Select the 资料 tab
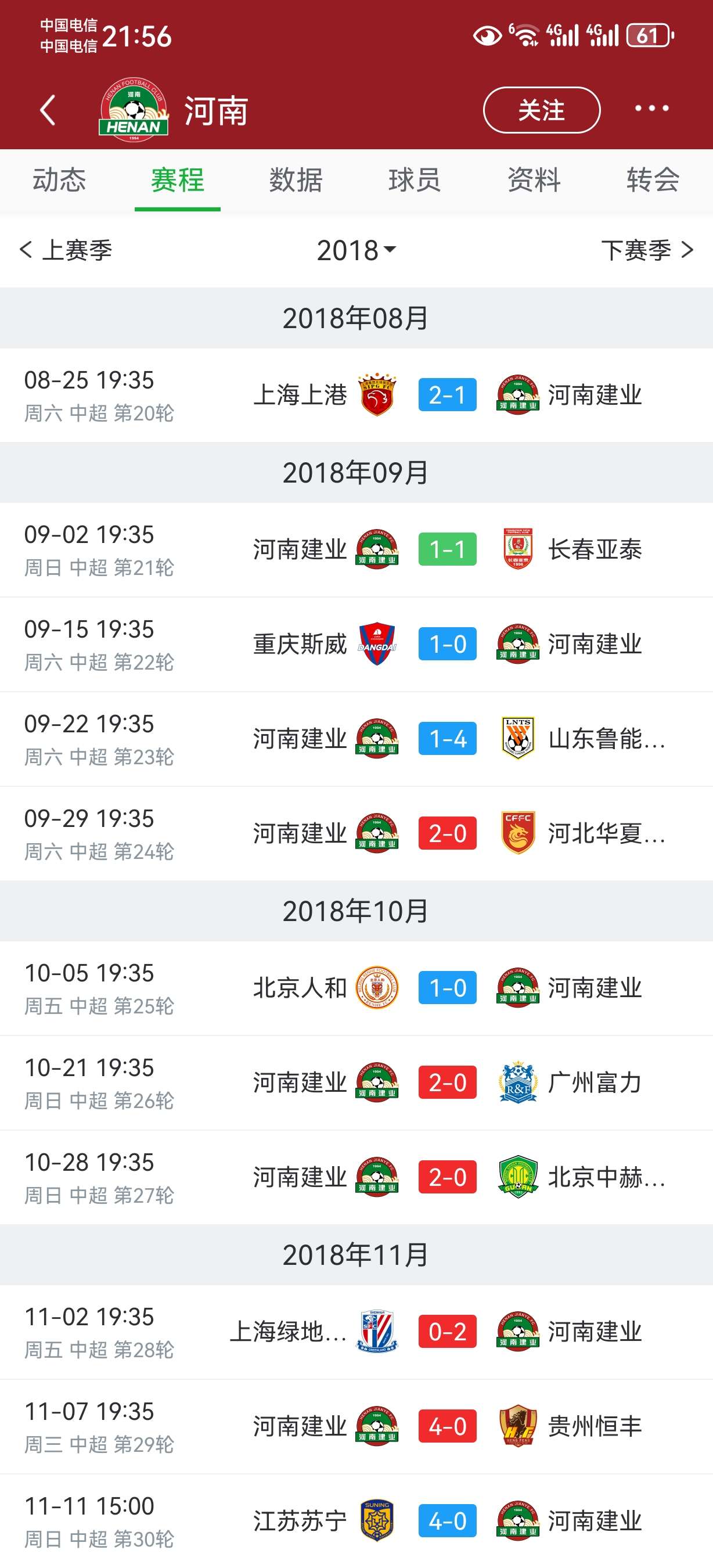713x1568 pixels. pos(534,180)
